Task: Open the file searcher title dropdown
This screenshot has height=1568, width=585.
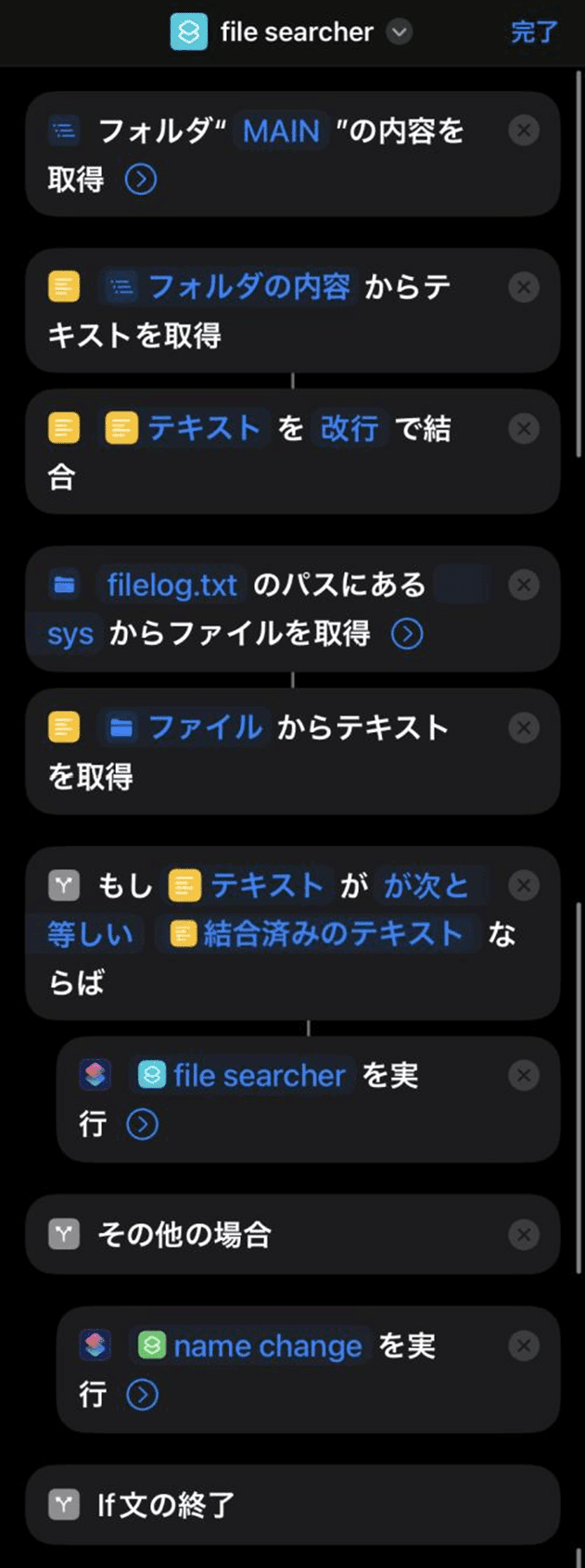Action: coord(399,32)
